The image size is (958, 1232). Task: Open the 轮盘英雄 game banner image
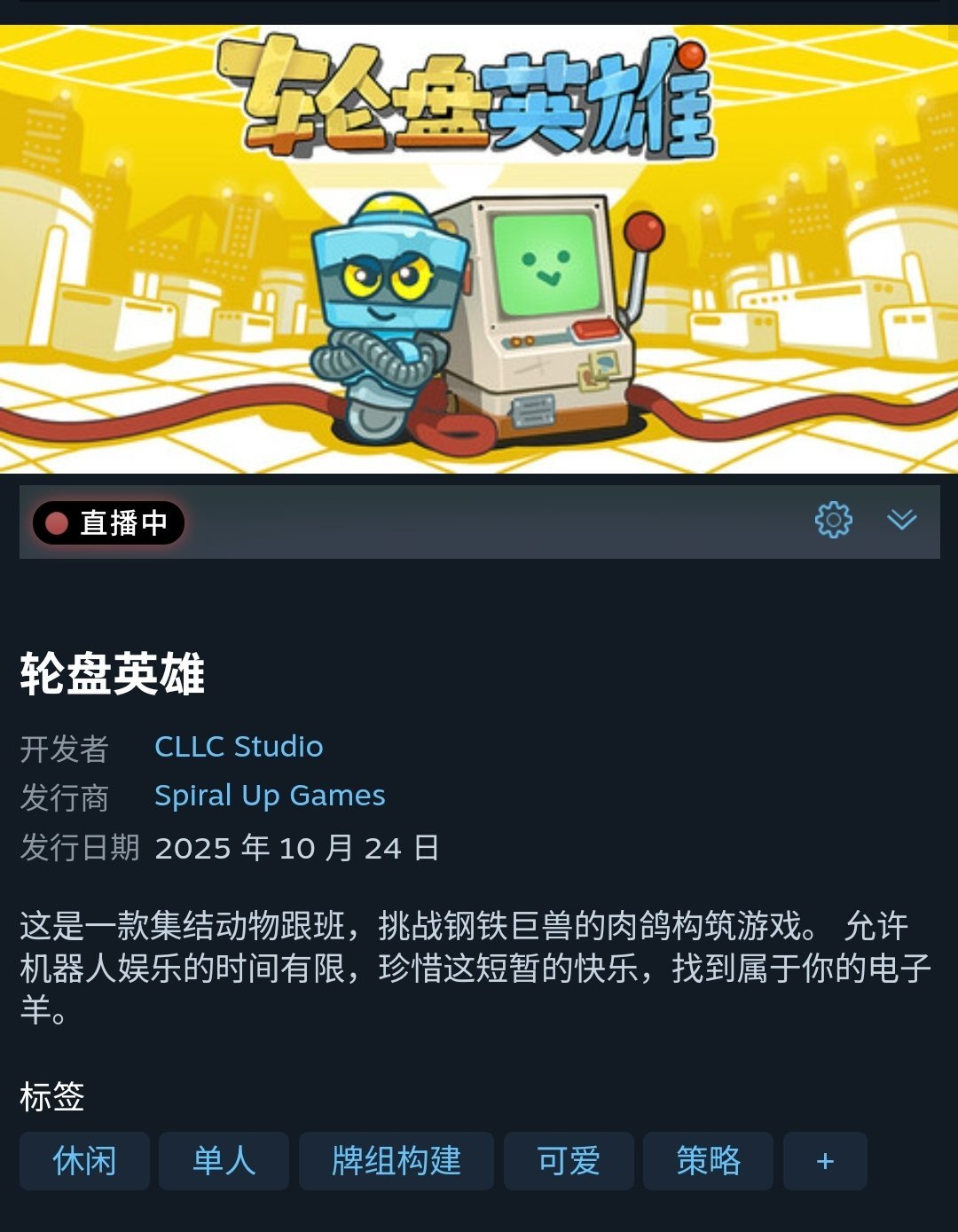coord(479,249)
